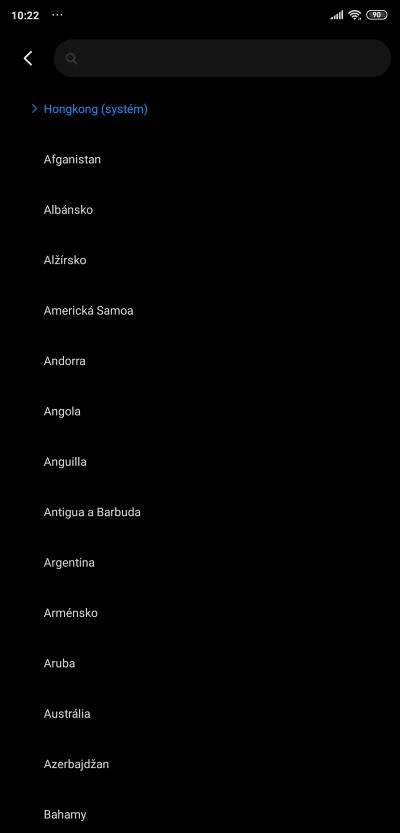This screenshot has height=833, width=400.
Task: Select Americká Samoa
Action: 200,311
